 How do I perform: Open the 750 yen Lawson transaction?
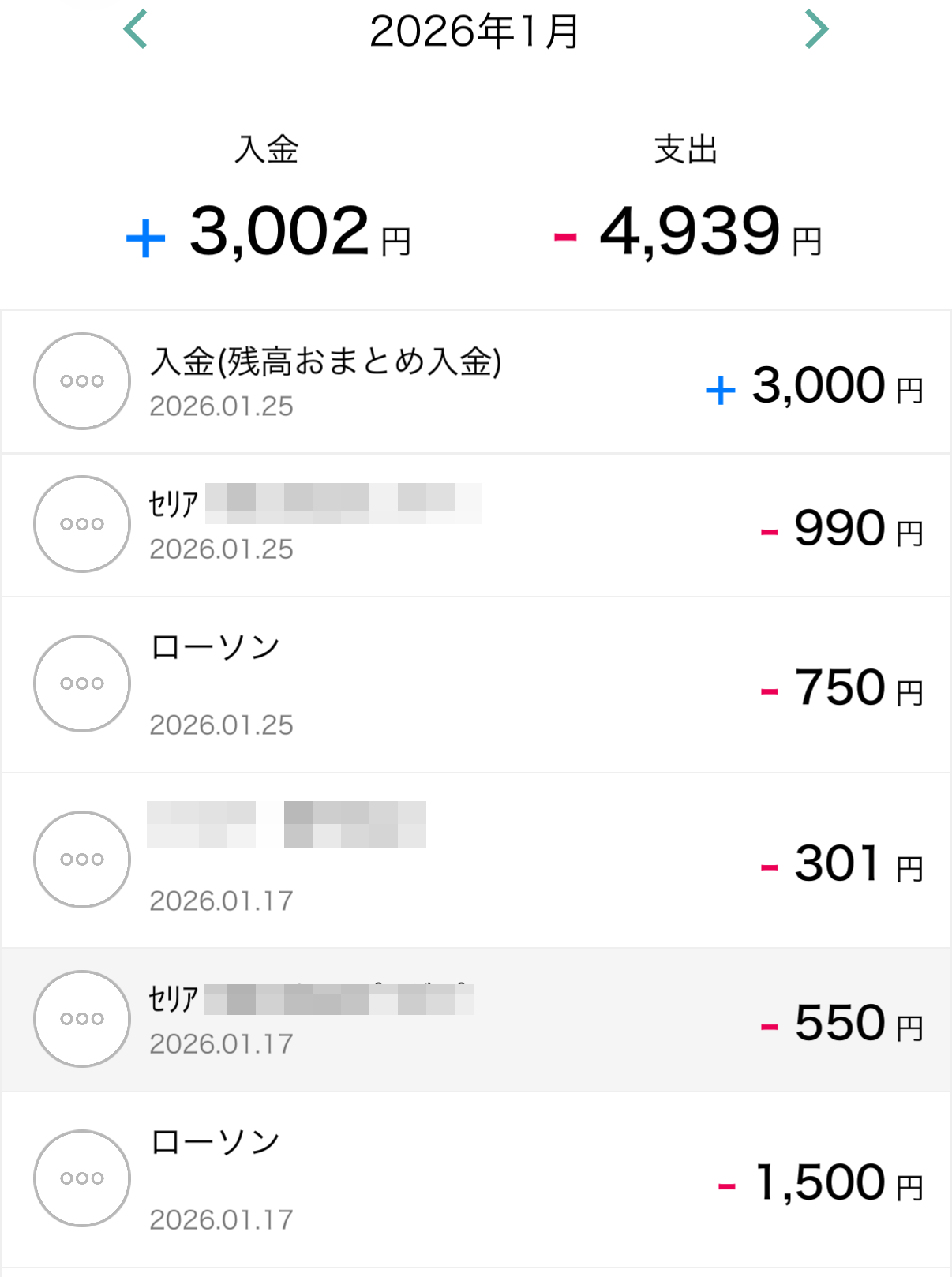(475, 684)
